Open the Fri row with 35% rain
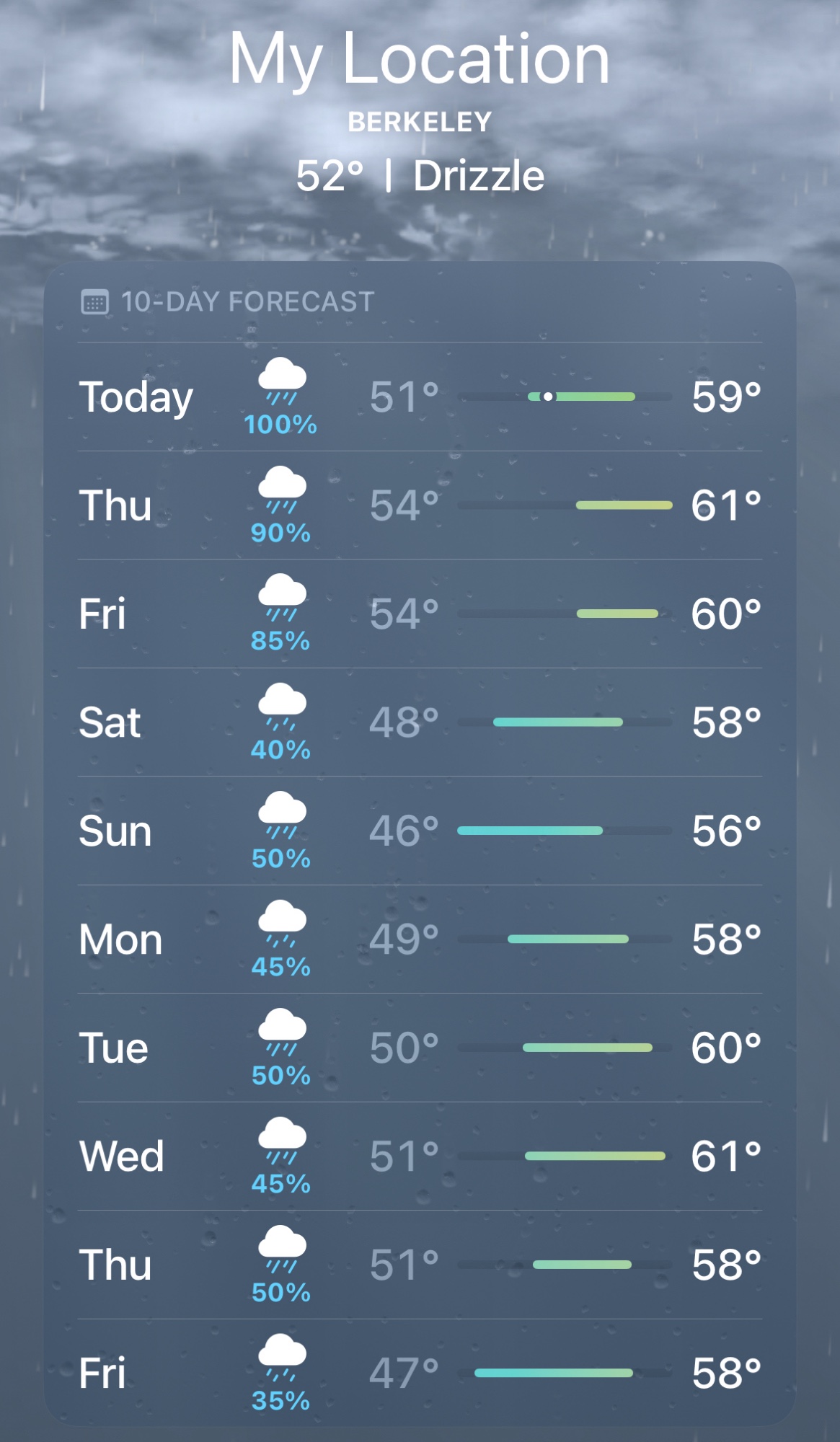 click(x=420, y=1373)
